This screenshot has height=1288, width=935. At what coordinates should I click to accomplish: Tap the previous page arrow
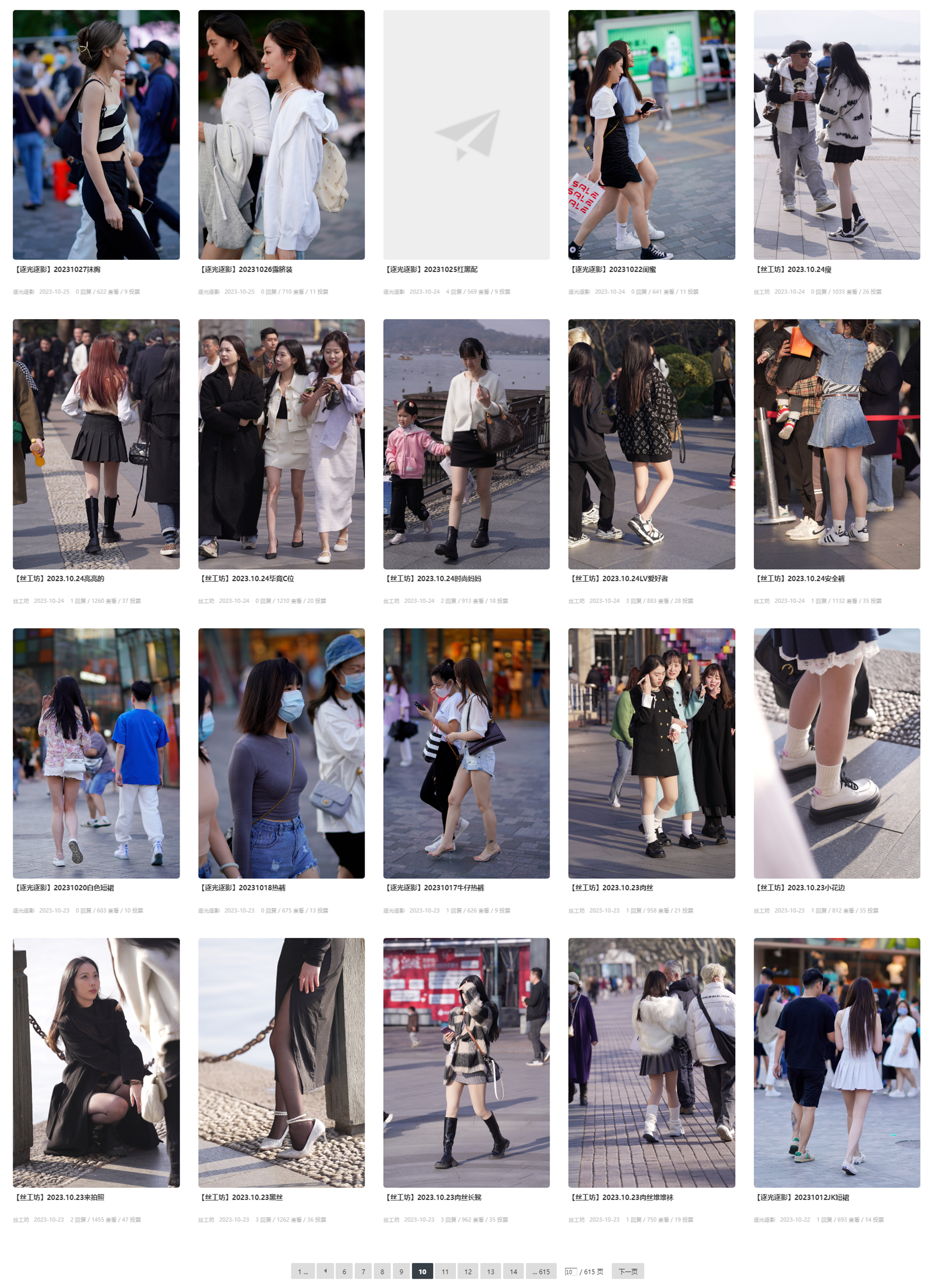pyautogui.click(x=325, y=1272)
